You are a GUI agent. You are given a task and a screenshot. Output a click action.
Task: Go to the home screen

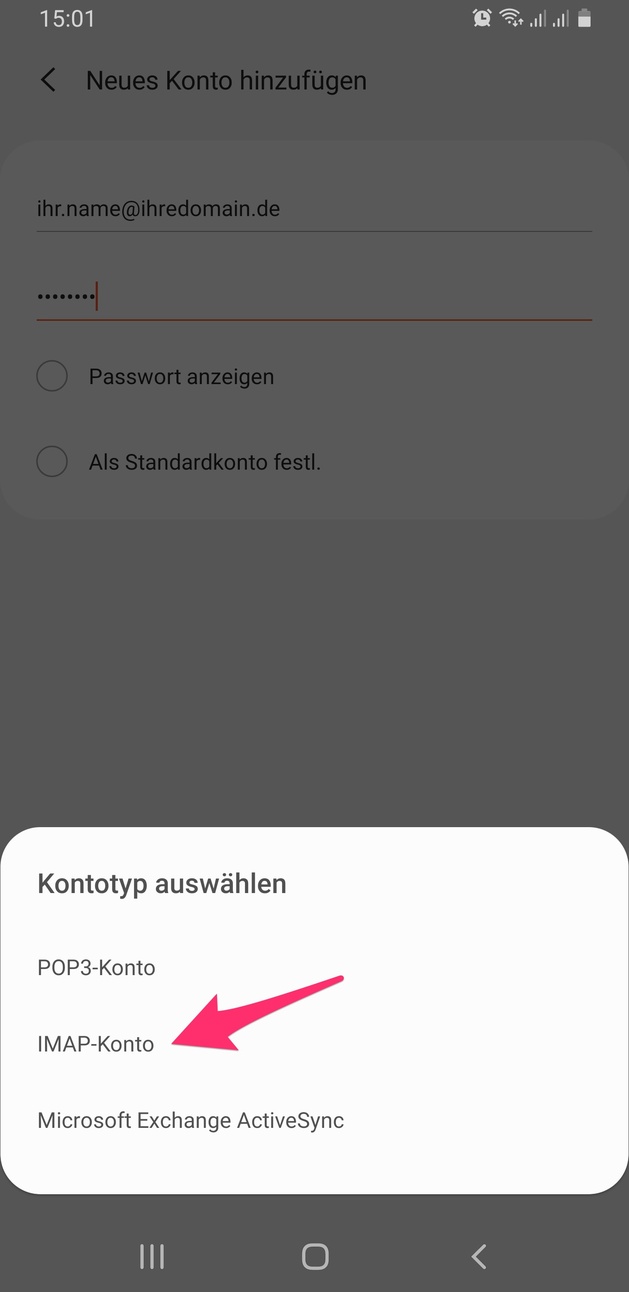click(315, 1256)
